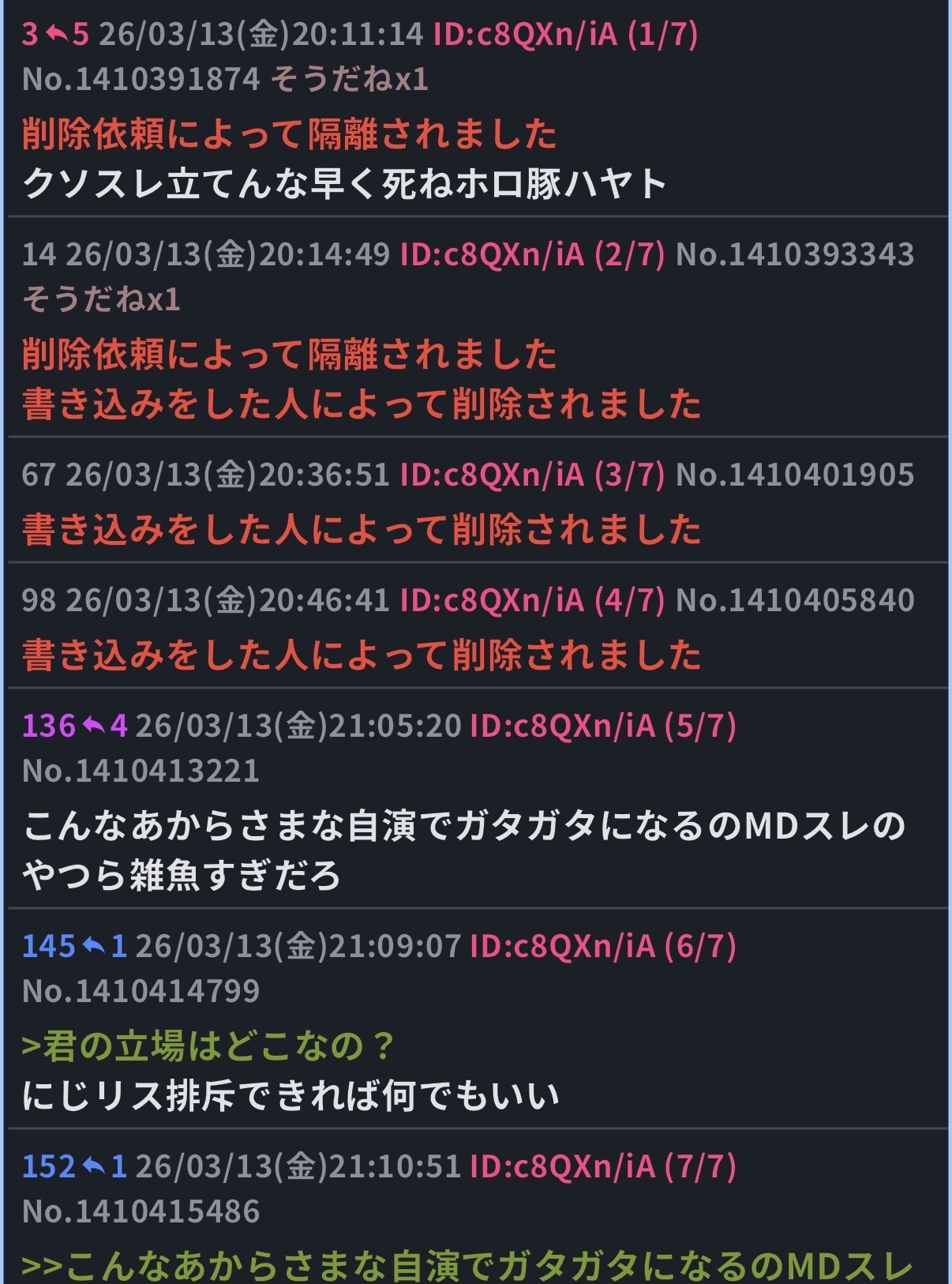The height and width of the screenshot is (1284, 952).
Task: Tap そうだねx1 on post No.1410391874
Action: click(x=349, y=79)
